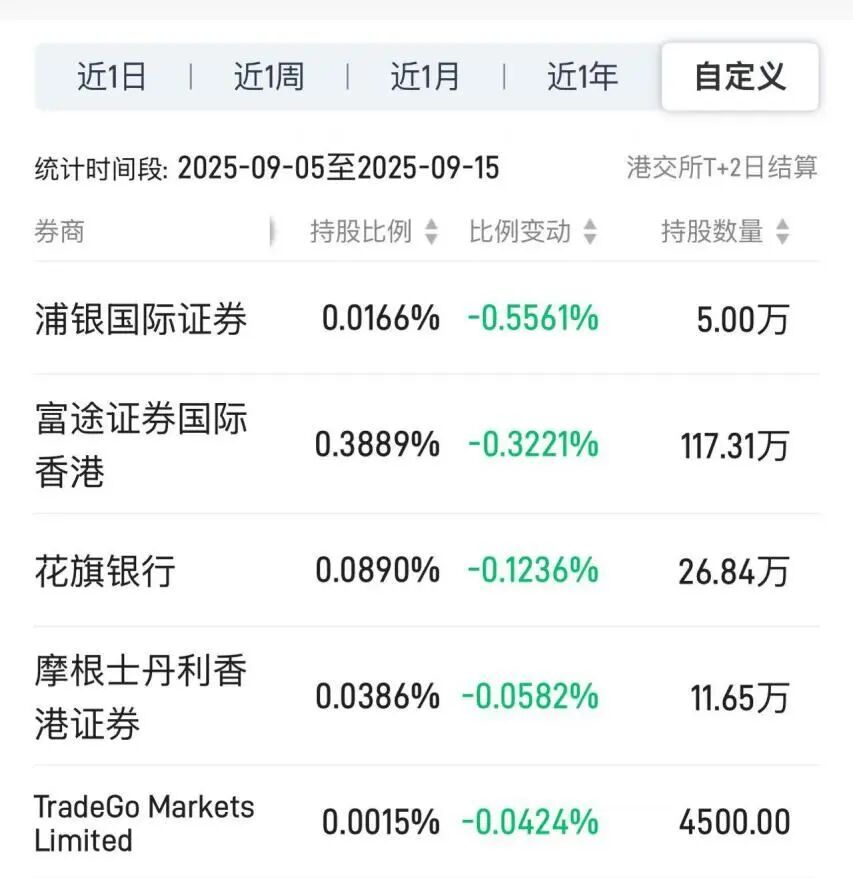Screen dimensions: 853x878
Task: Sort by 比例变动 column
Action: 533,232
